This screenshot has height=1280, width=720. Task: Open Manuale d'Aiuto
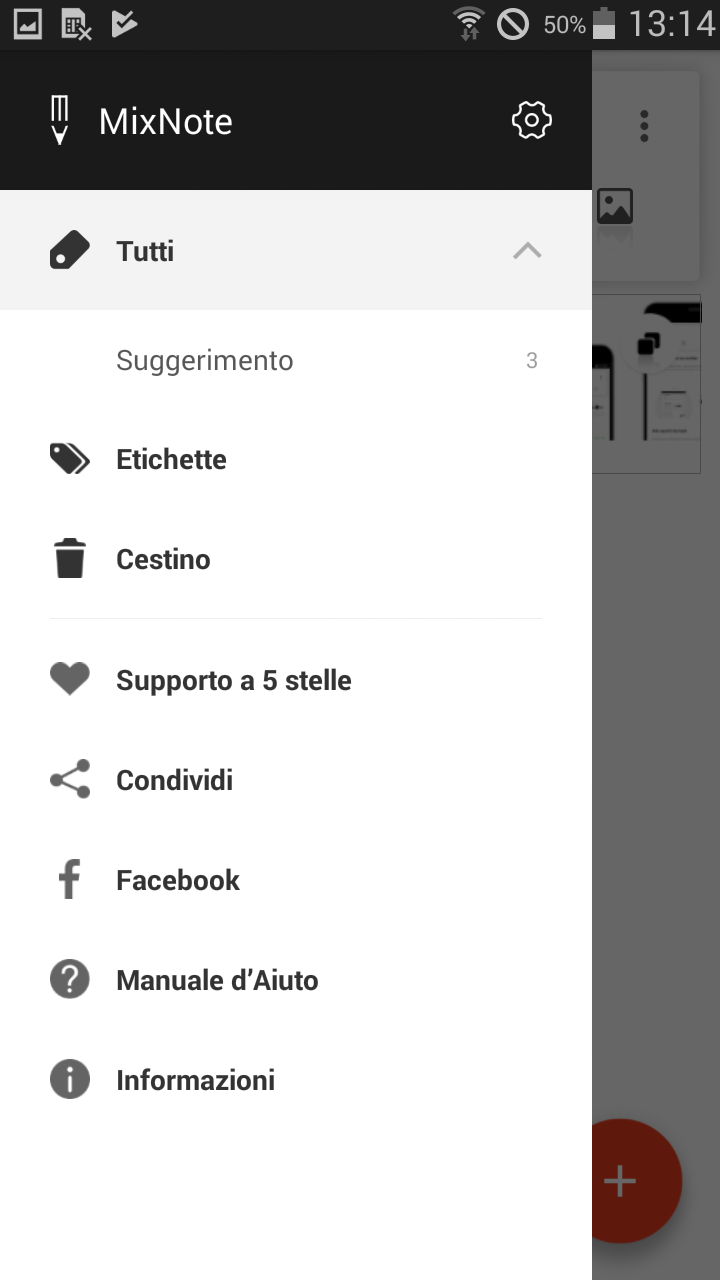(296, 980)
